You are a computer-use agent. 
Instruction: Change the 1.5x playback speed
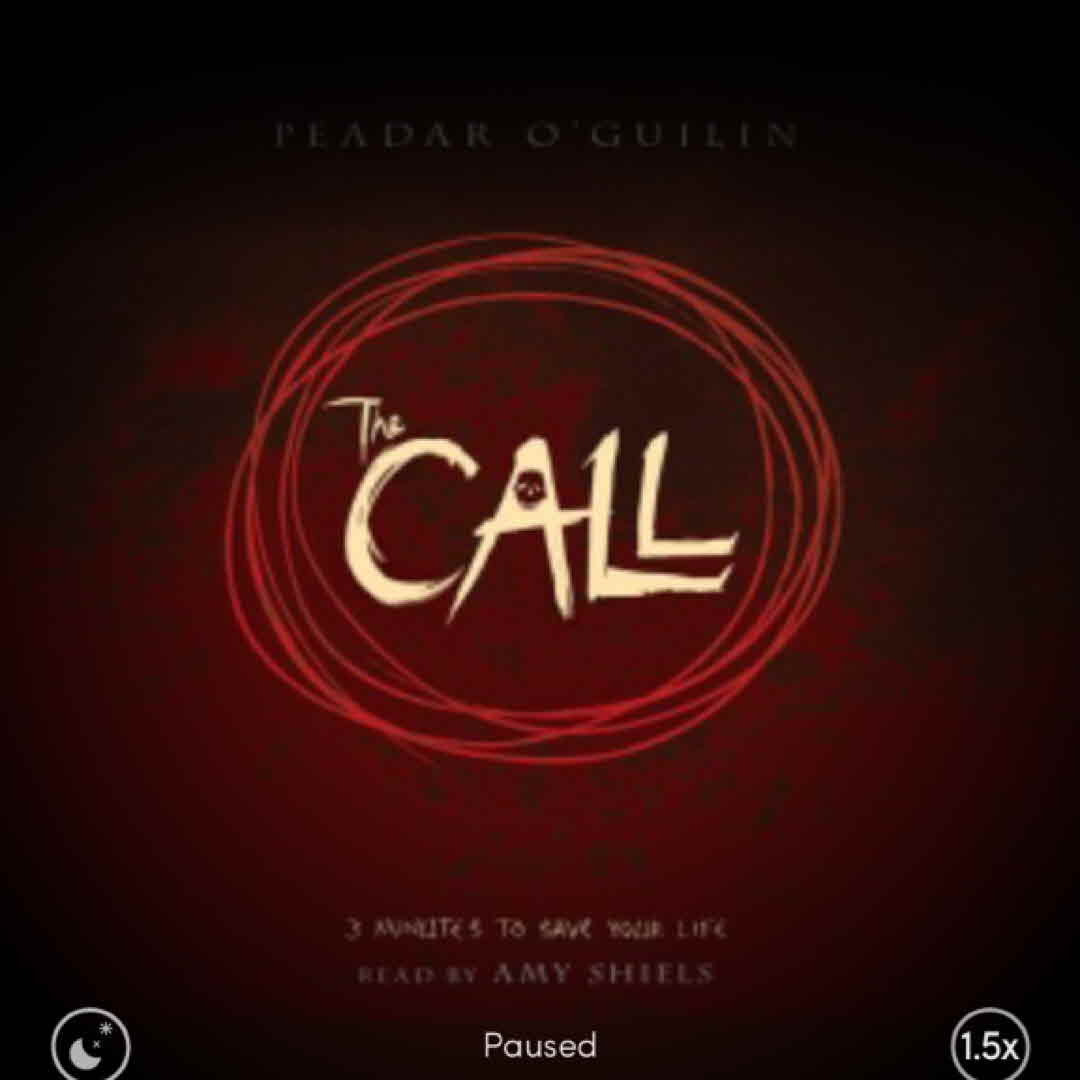tap(988, 1047)
